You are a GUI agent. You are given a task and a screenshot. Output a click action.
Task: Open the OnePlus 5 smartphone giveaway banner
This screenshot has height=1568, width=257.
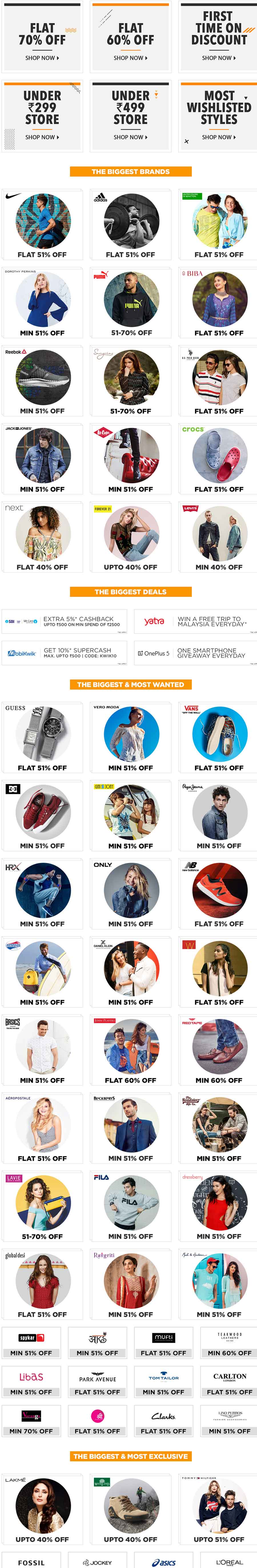tap(194, 653)
